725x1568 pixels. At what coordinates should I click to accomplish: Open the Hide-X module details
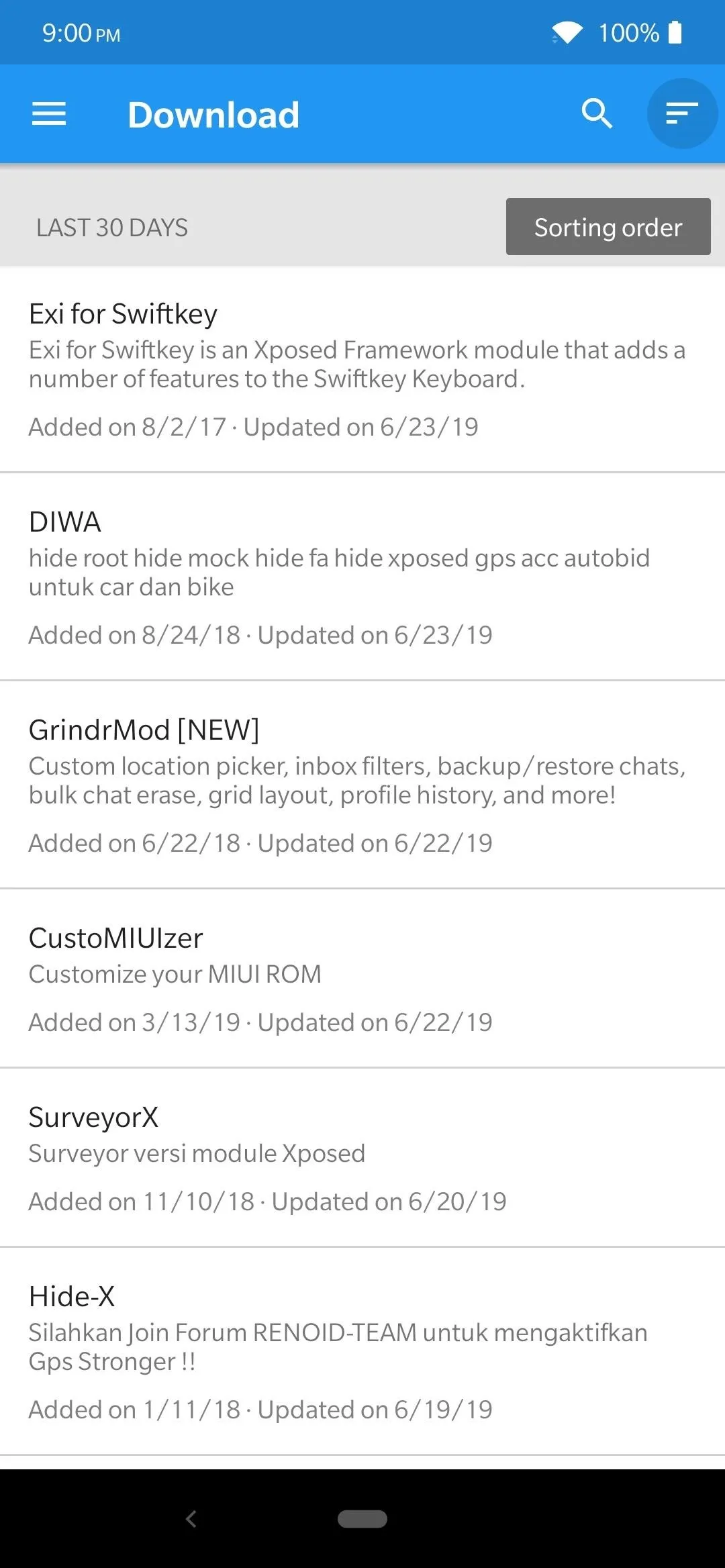tap(362, 1352)
